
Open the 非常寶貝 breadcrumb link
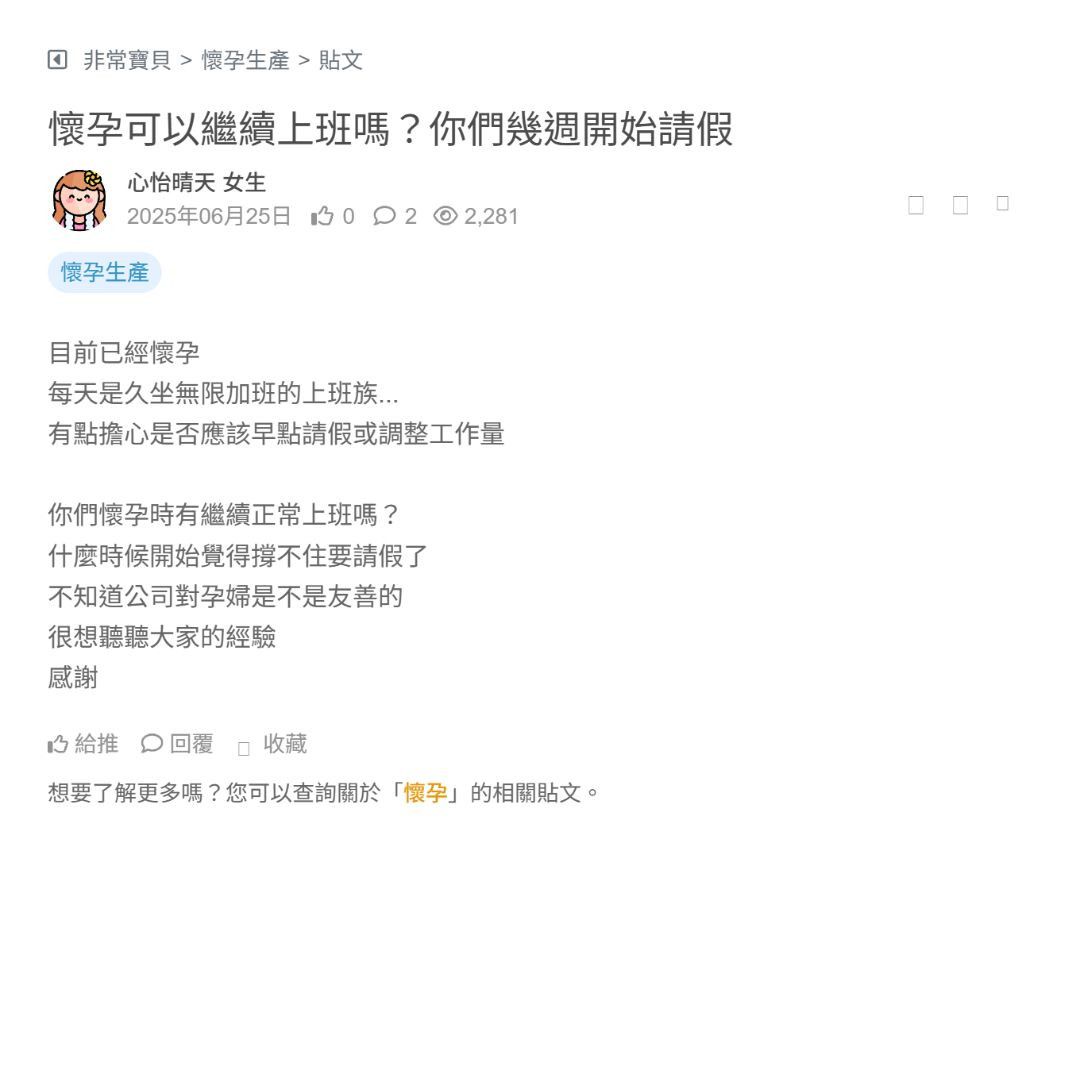(x=127, y=60)
